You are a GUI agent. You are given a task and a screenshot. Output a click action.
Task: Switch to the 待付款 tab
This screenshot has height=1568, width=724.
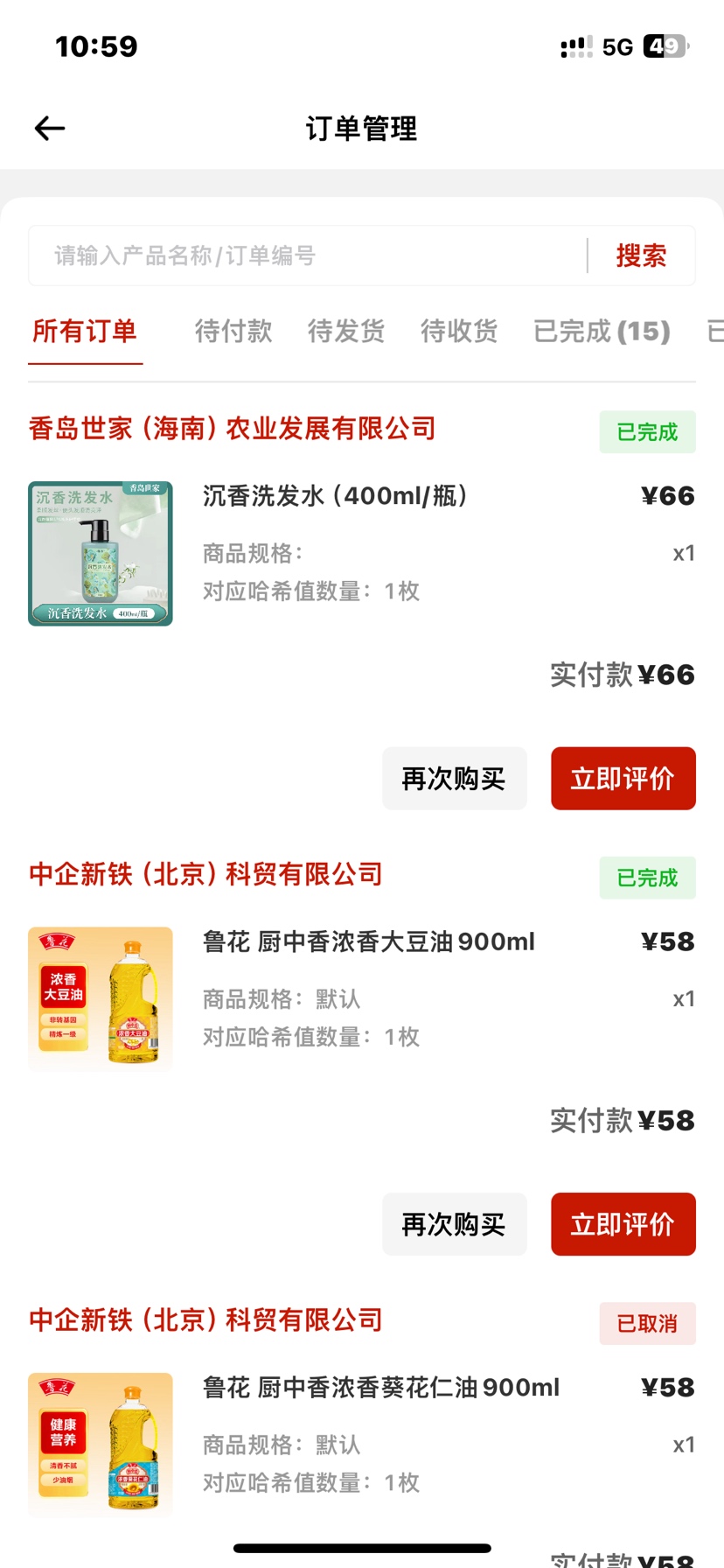(x=233, y=332)
